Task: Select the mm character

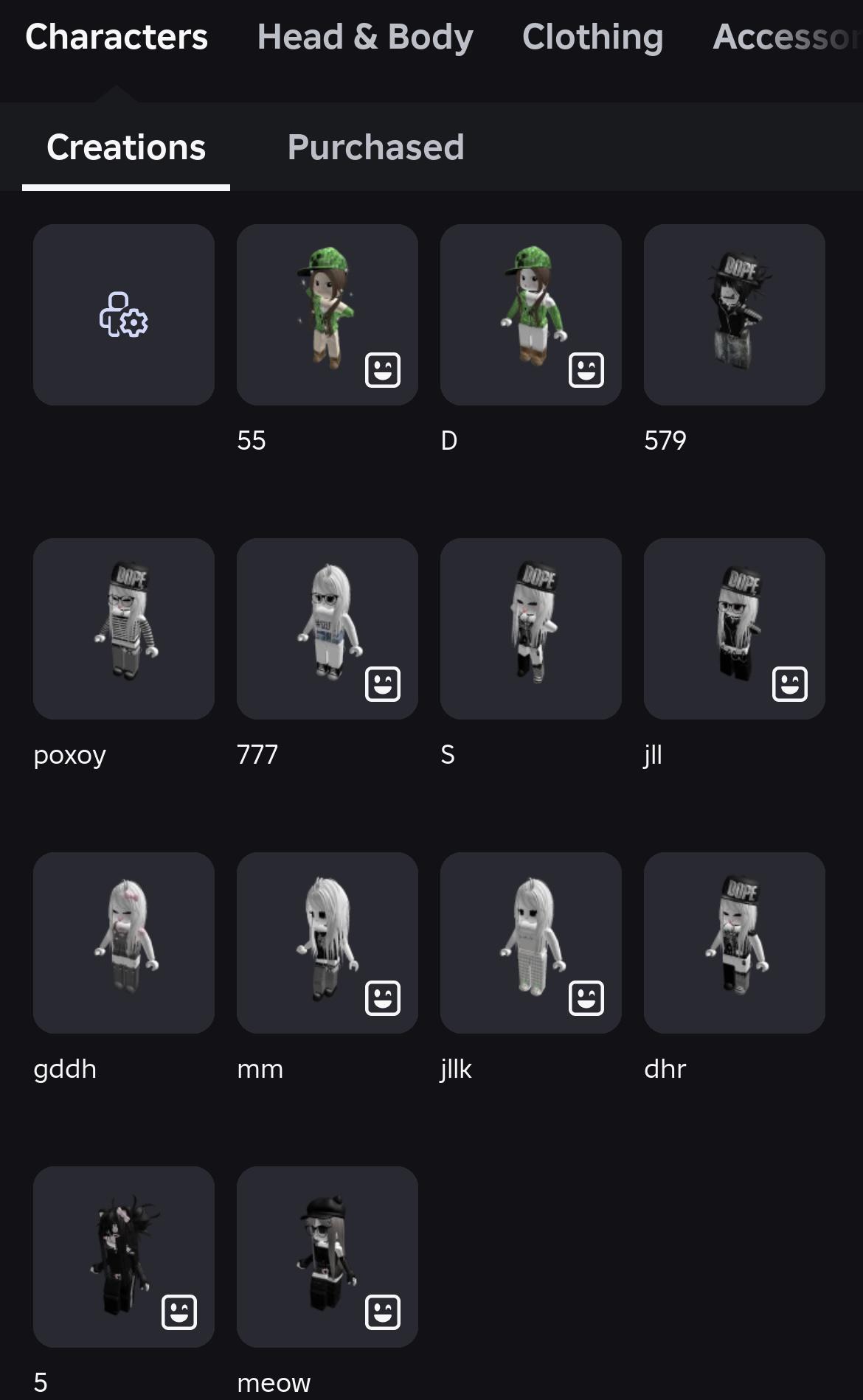Action: pos(327,943)
